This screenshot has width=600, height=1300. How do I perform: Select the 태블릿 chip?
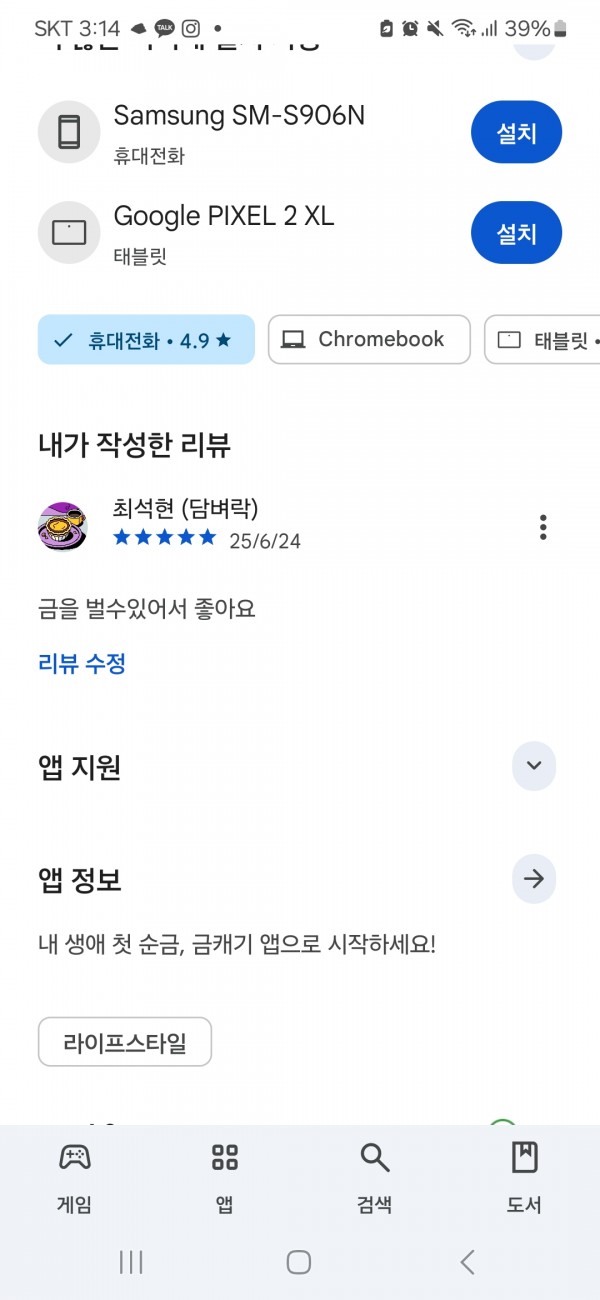(x=542, y=340)
